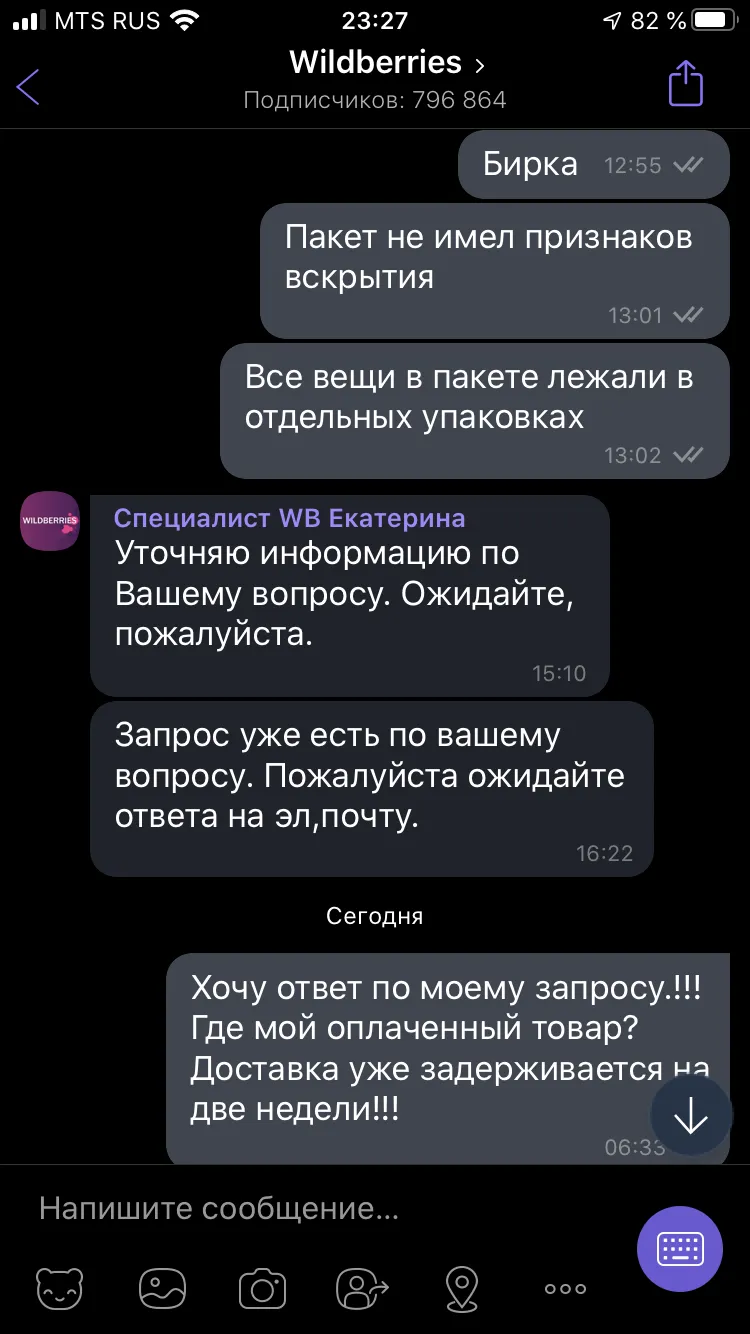The image size is (750, 1334).
Task: Share the Wildberries channel
Action: point(686,83)
